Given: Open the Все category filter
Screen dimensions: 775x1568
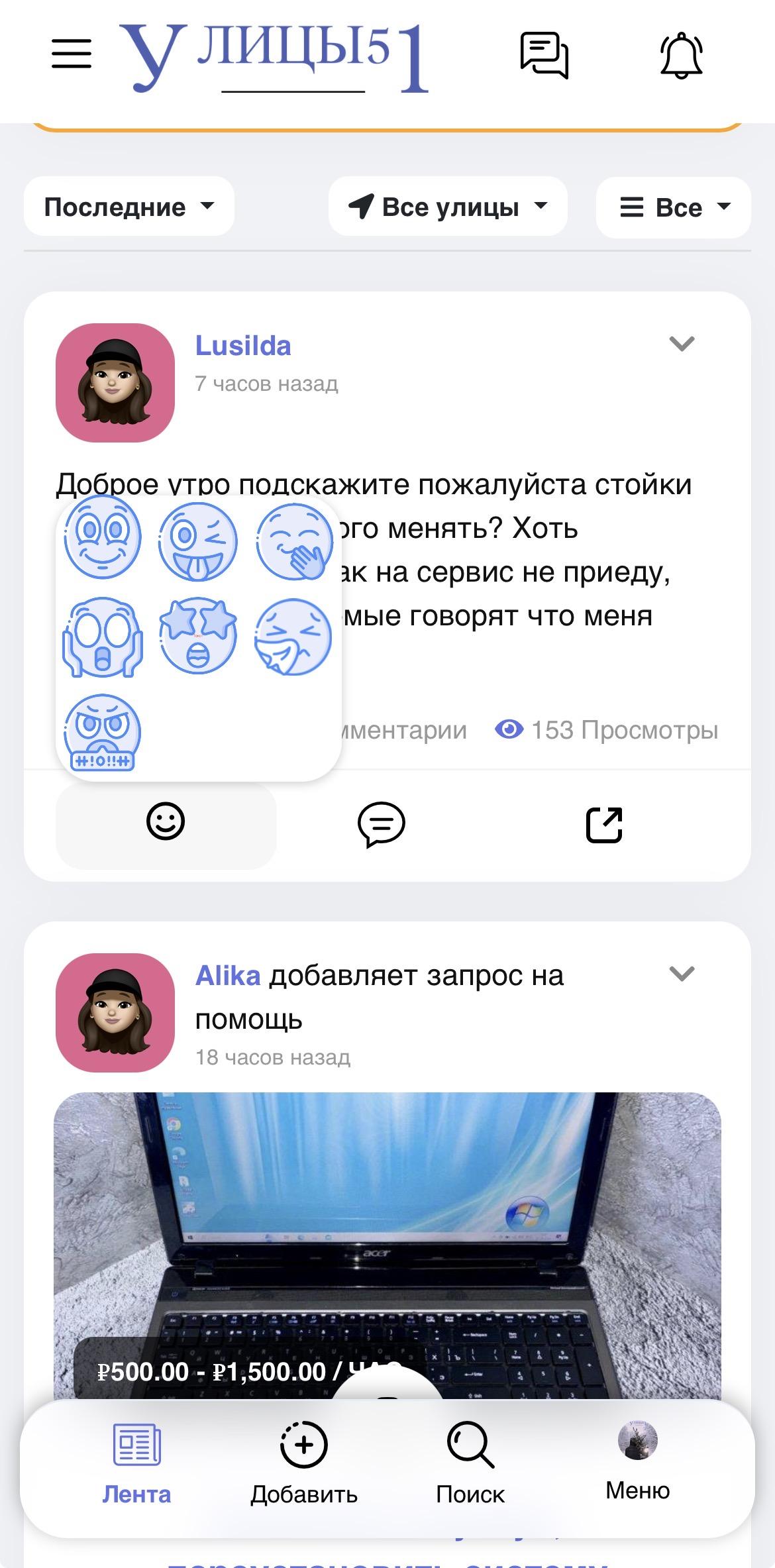Looking at the screenshot, I should tap(674, 207).
